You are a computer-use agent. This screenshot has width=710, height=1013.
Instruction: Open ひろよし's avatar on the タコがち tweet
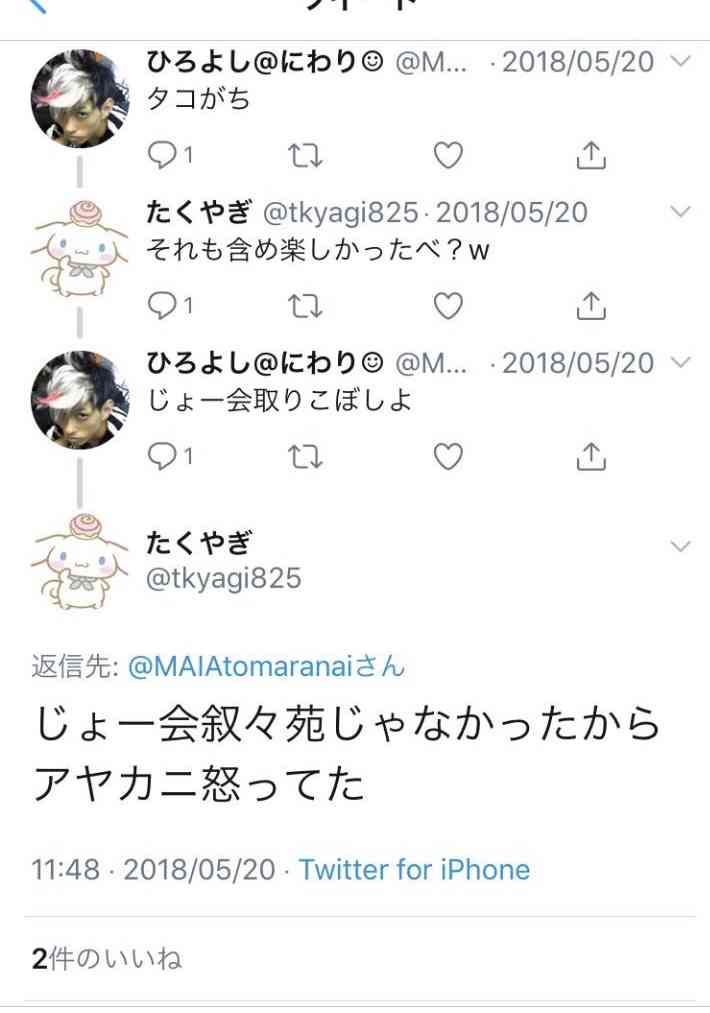81,98
